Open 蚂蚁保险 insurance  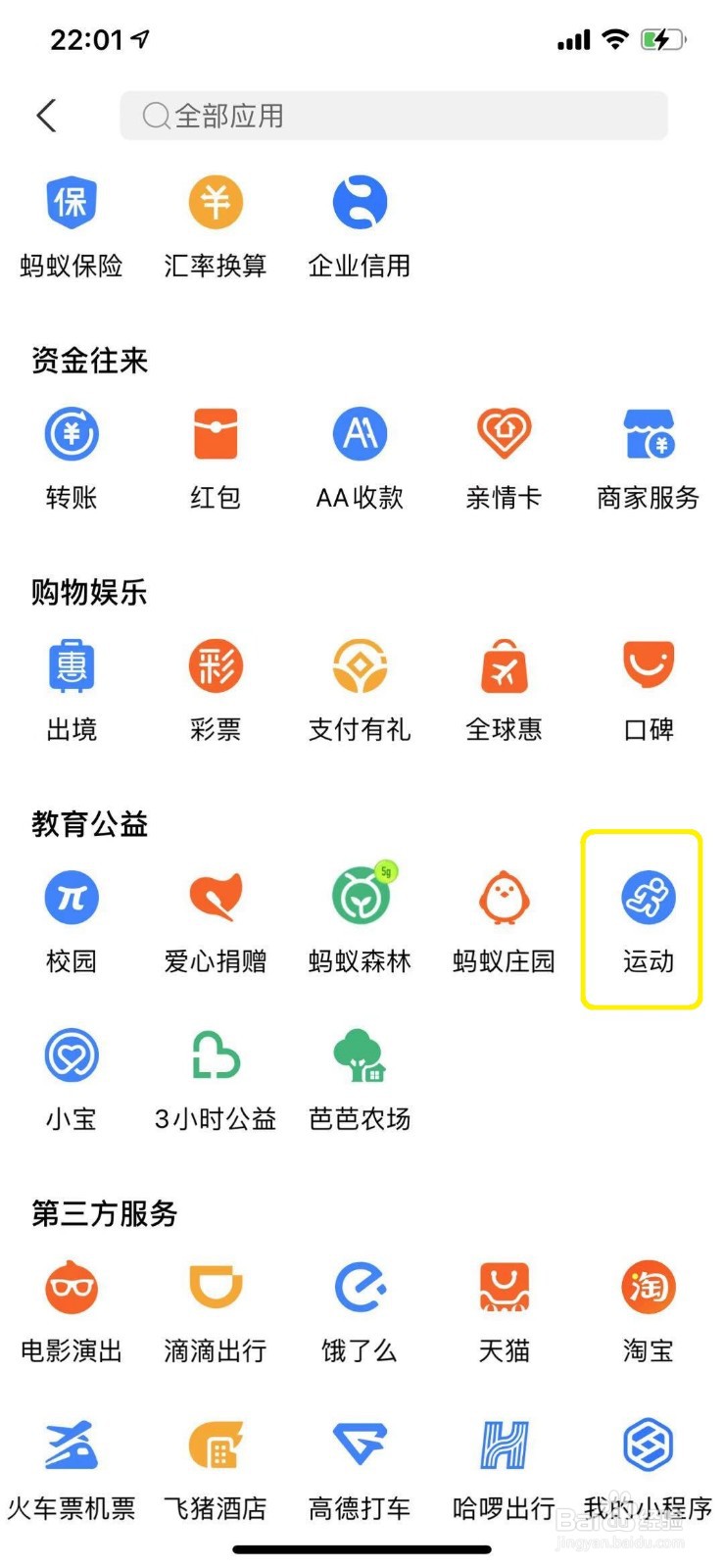coord(71,201)
